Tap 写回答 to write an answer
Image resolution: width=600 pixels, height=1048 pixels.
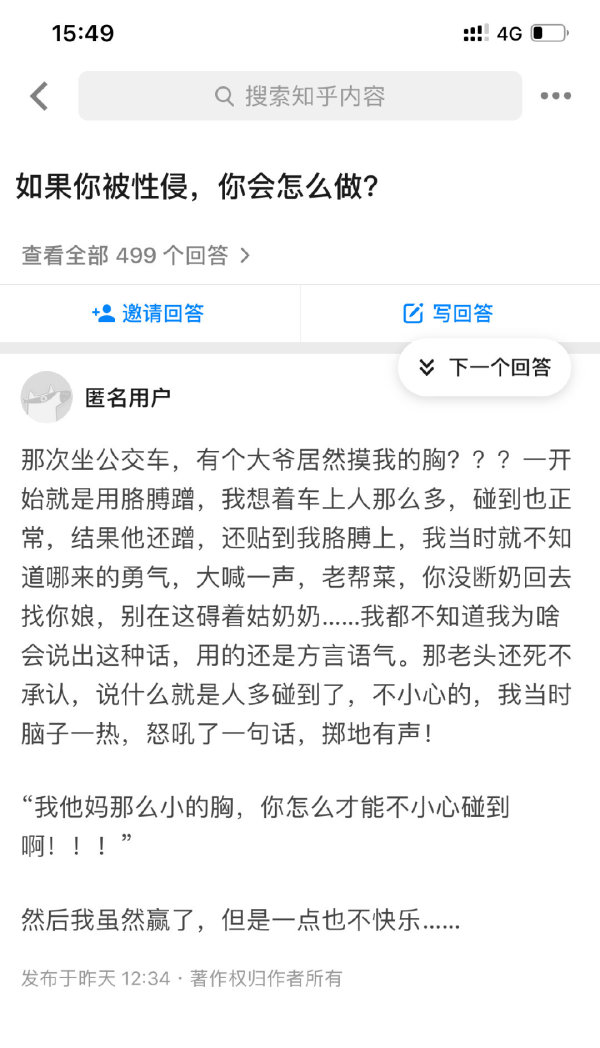448,313
